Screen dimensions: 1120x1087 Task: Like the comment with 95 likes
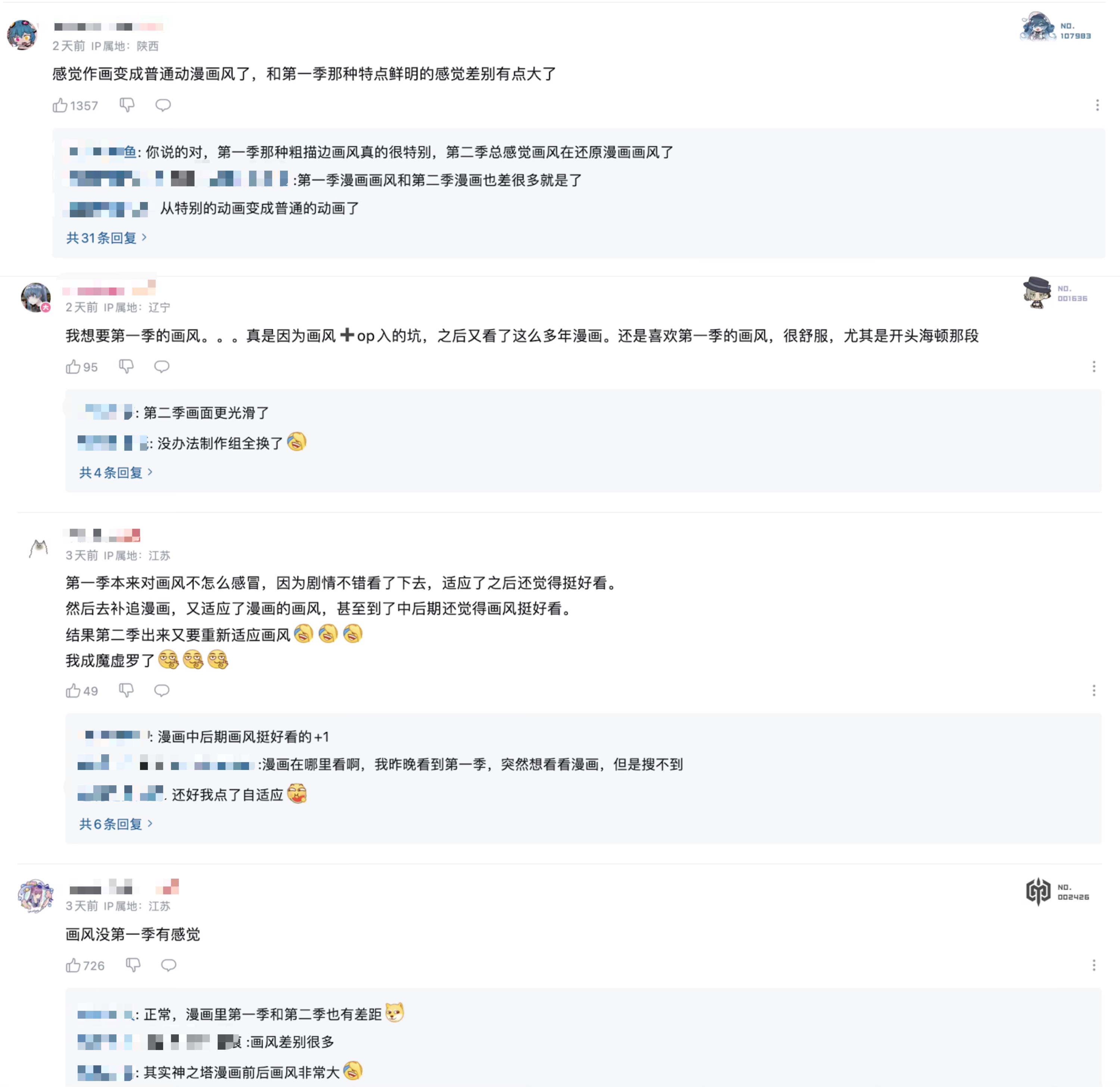point(73,367)
